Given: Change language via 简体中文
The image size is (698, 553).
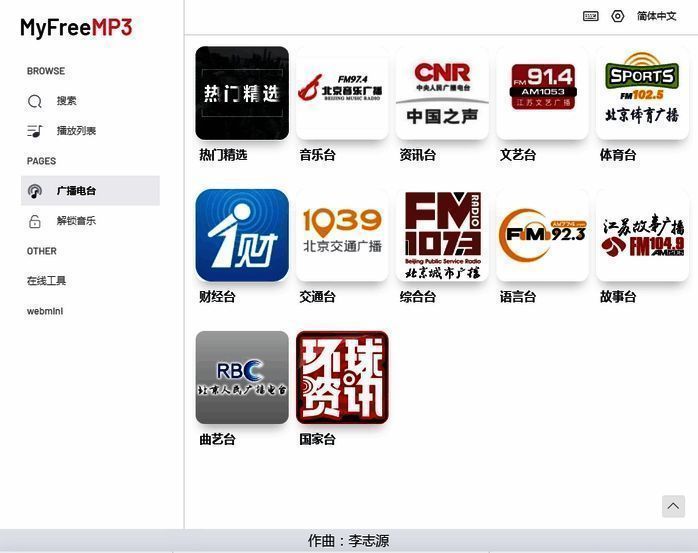Looking at the screenshot, I should click(657, 16).
